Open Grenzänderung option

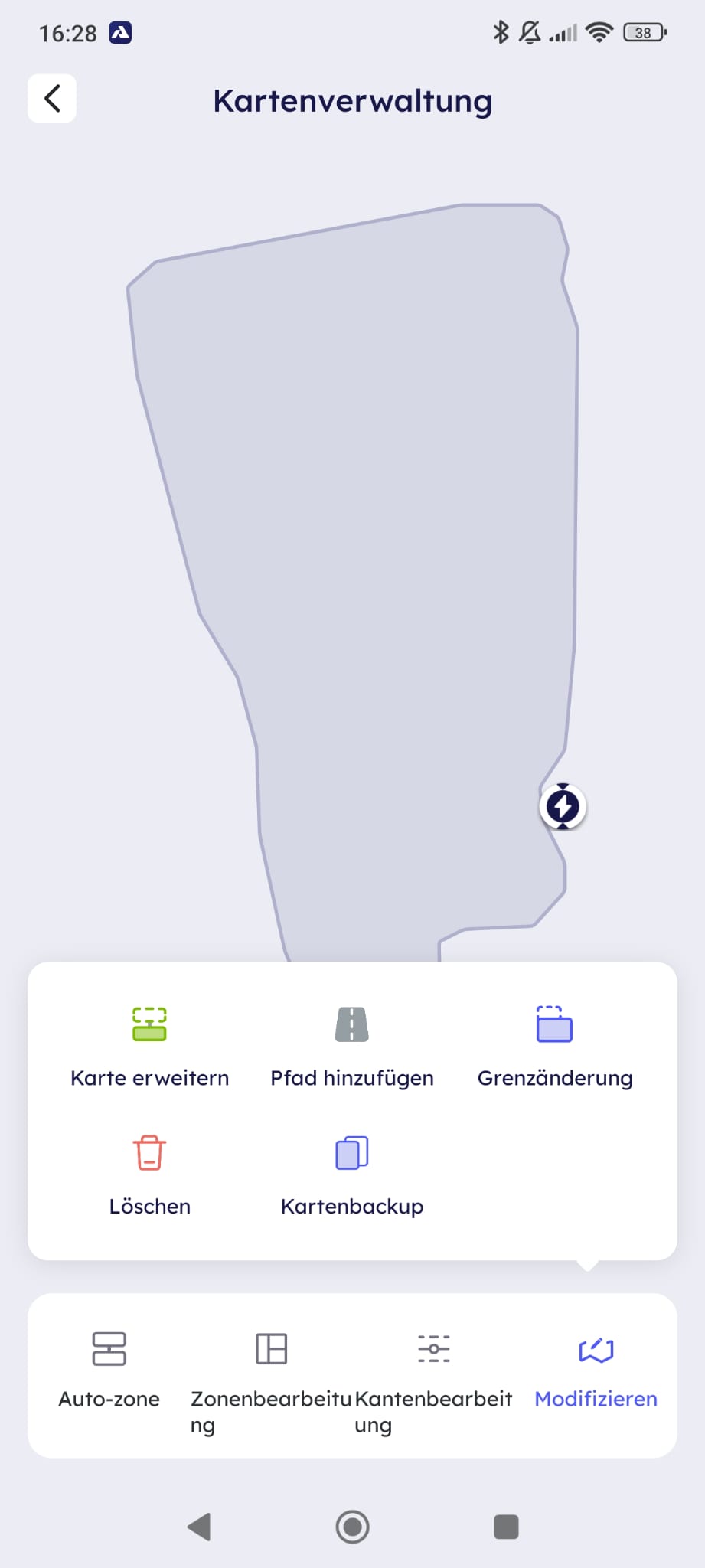coord(555,1044)
